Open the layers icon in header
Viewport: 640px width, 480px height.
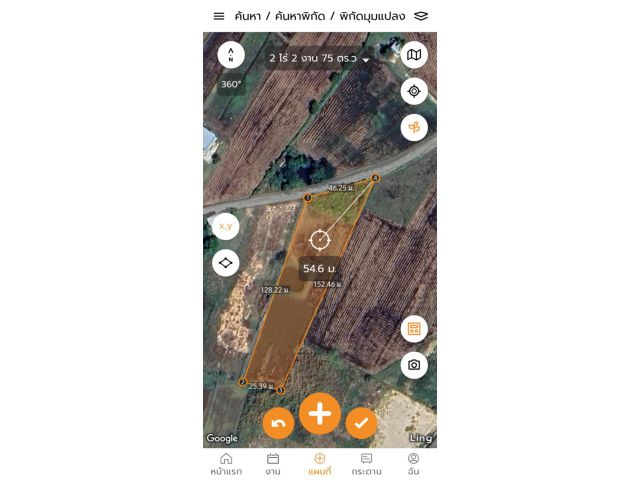pyautogui.click(x=421, y=16)
